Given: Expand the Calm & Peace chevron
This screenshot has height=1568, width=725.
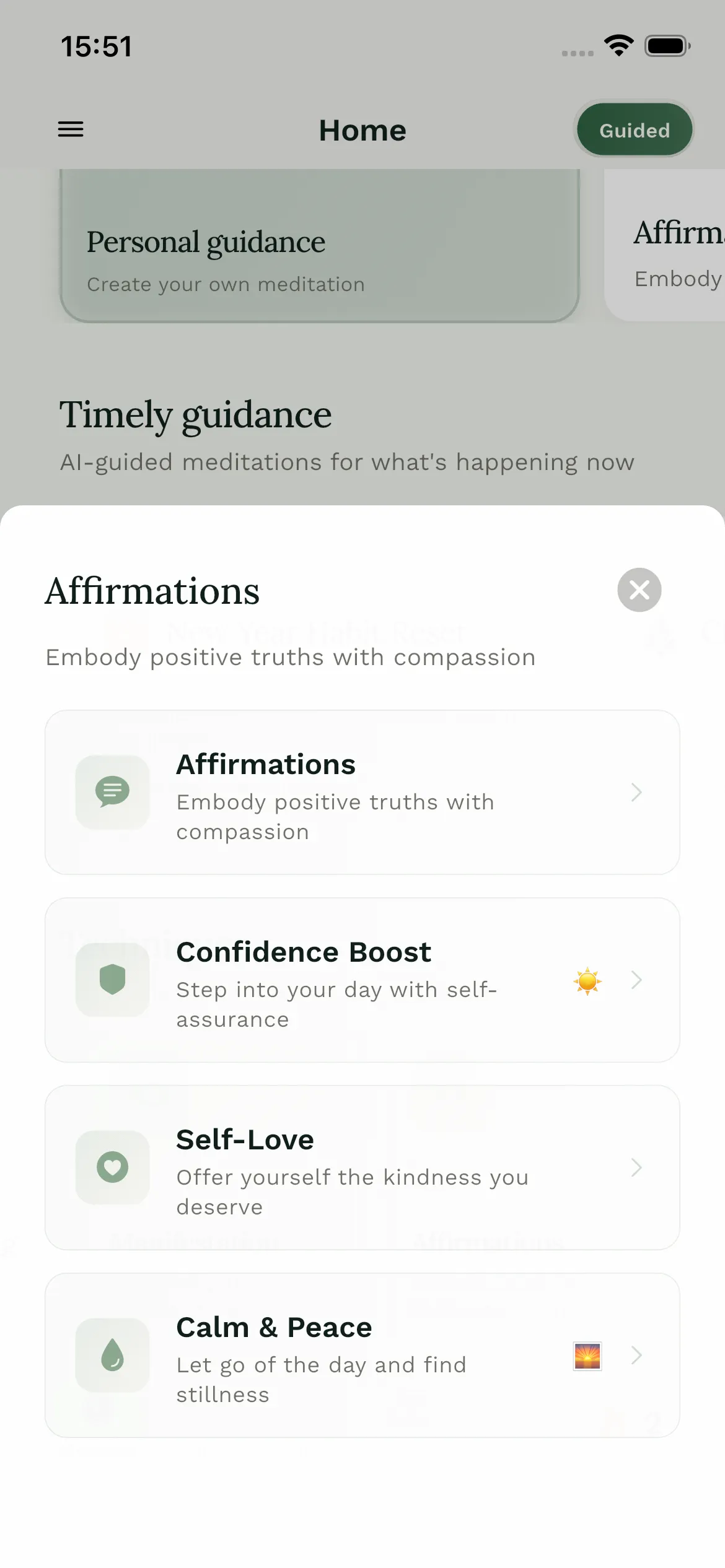Looking at the screenshot, I should tap(636, 1356).
